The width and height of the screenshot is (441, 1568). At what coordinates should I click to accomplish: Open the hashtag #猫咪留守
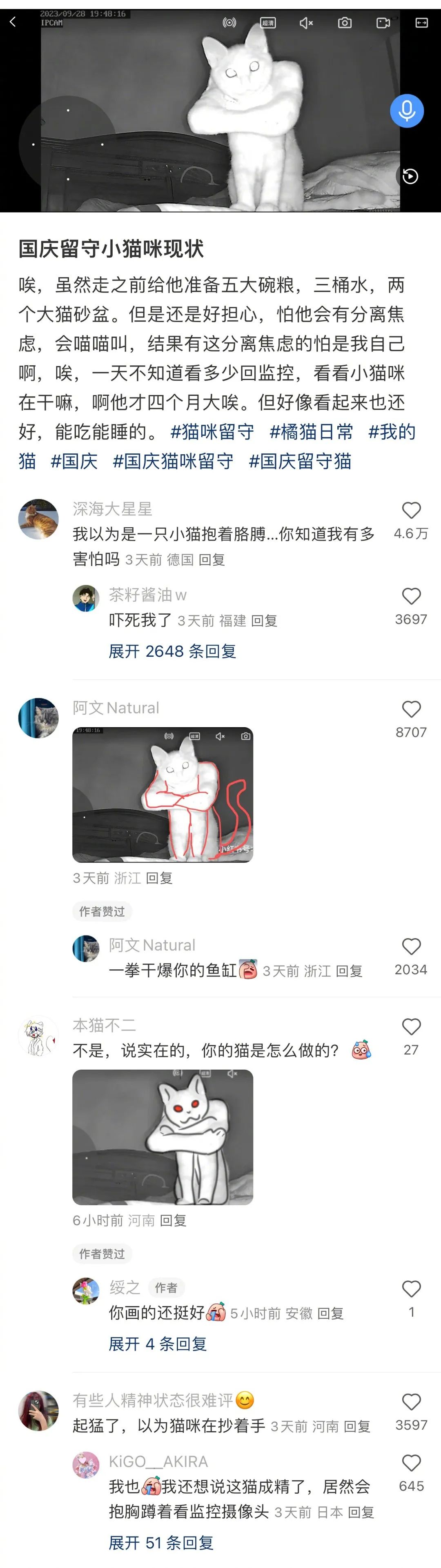(212, 431)
